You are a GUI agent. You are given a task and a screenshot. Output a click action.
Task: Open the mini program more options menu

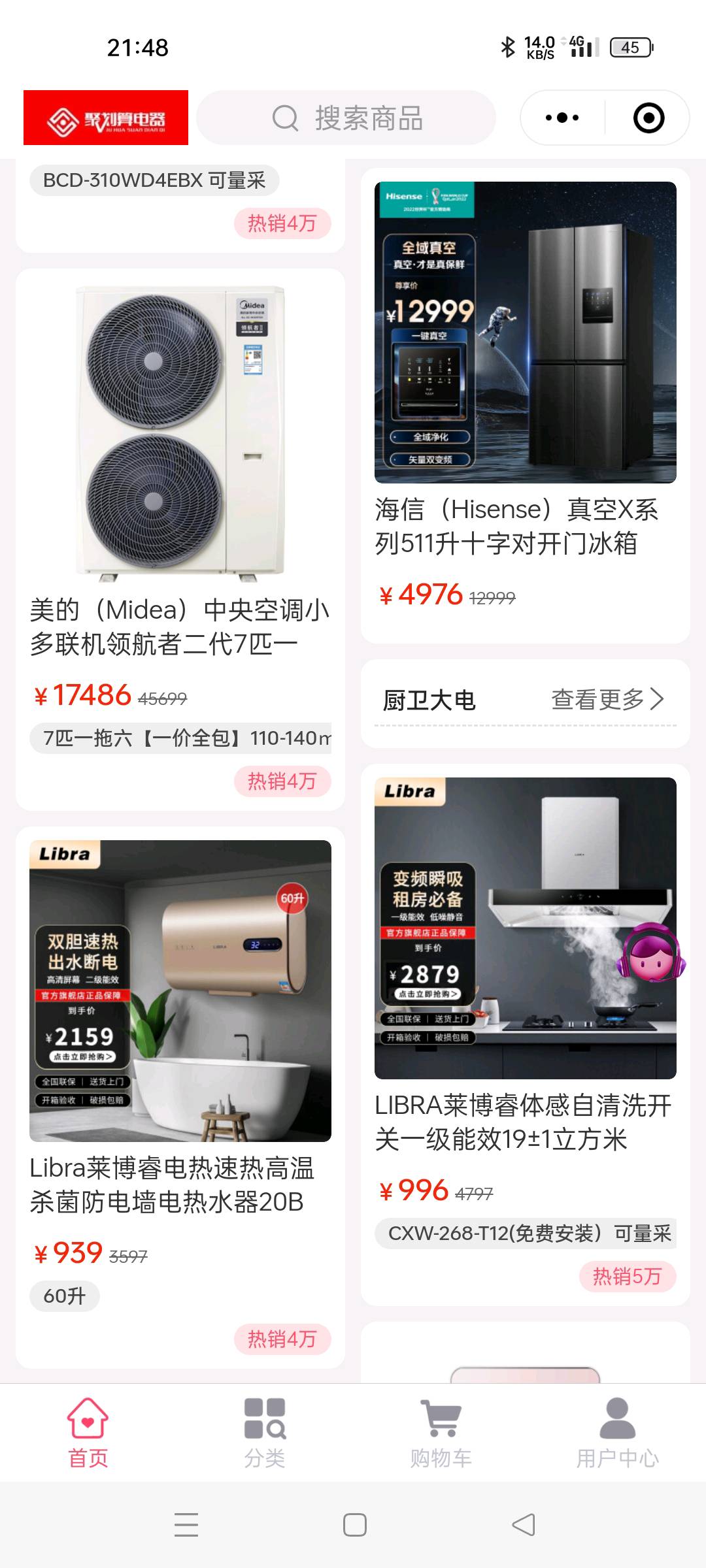[x=562, y=118]
